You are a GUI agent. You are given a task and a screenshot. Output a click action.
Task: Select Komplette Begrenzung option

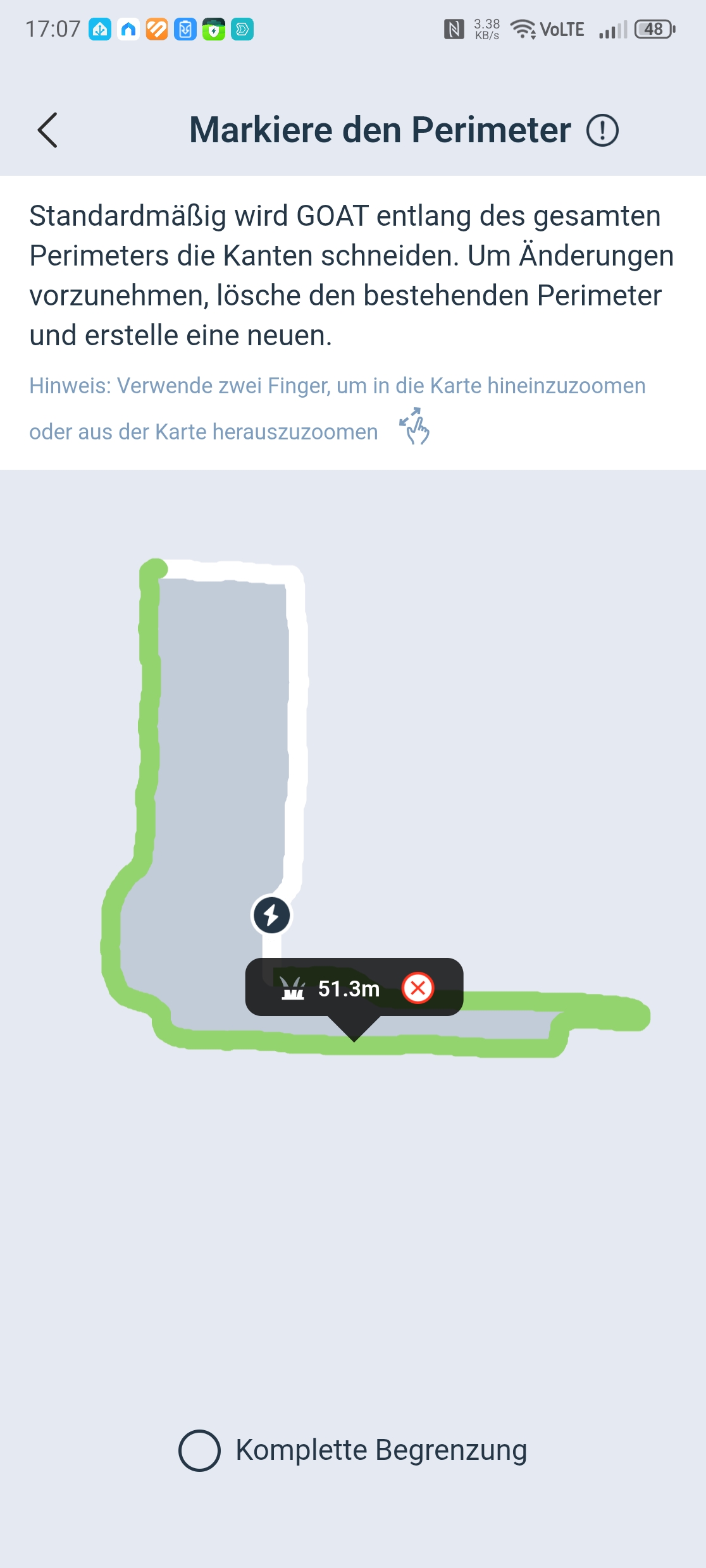200,1450
